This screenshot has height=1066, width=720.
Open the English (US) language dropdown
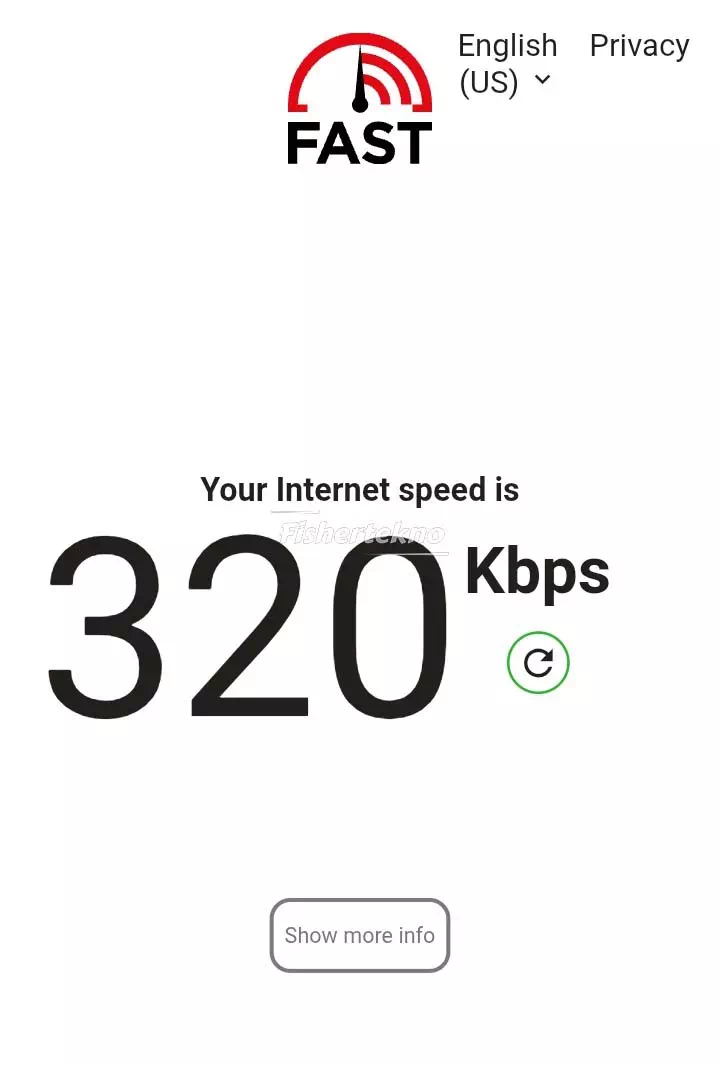pyautogui.click(x=507, y=63)
